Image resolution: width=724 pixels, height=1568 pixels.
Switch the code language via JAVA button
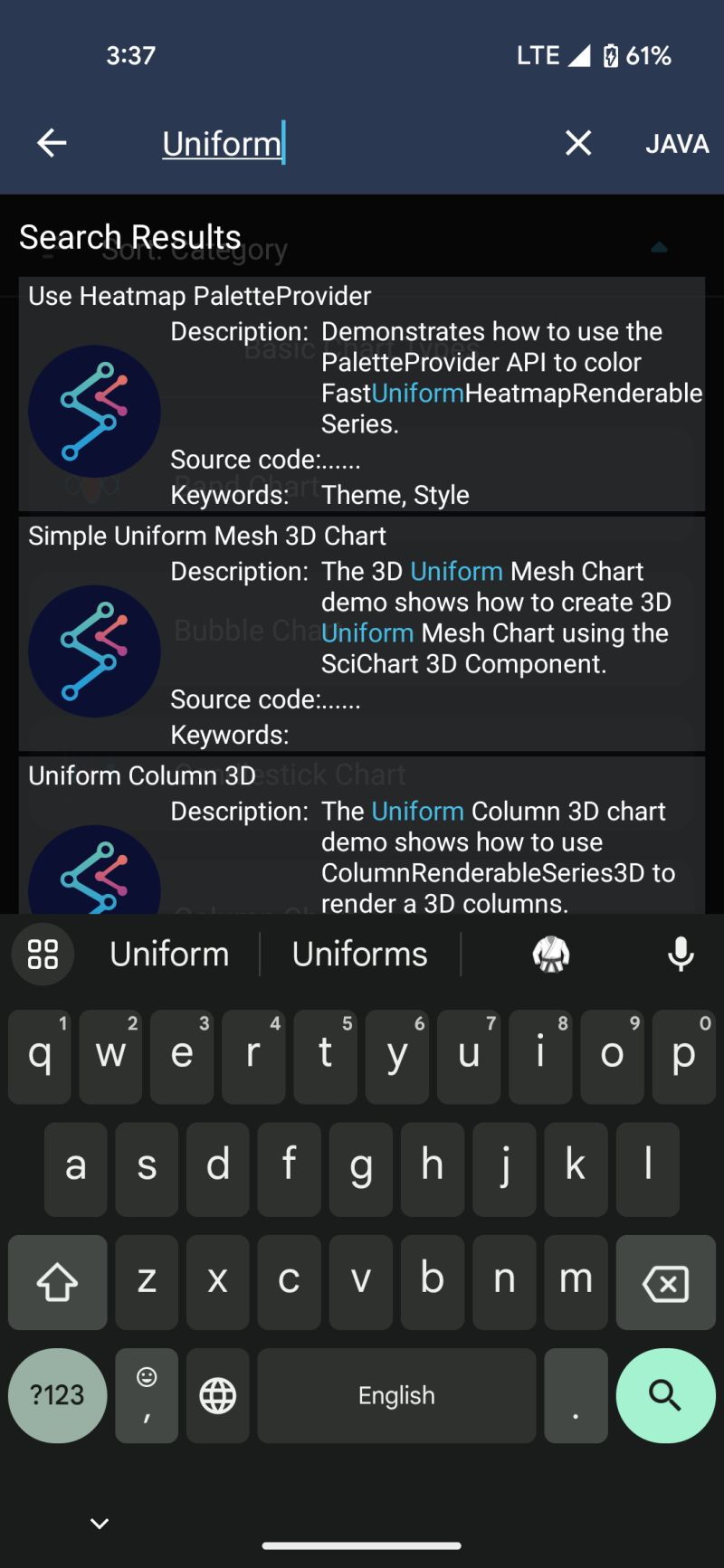677,144
